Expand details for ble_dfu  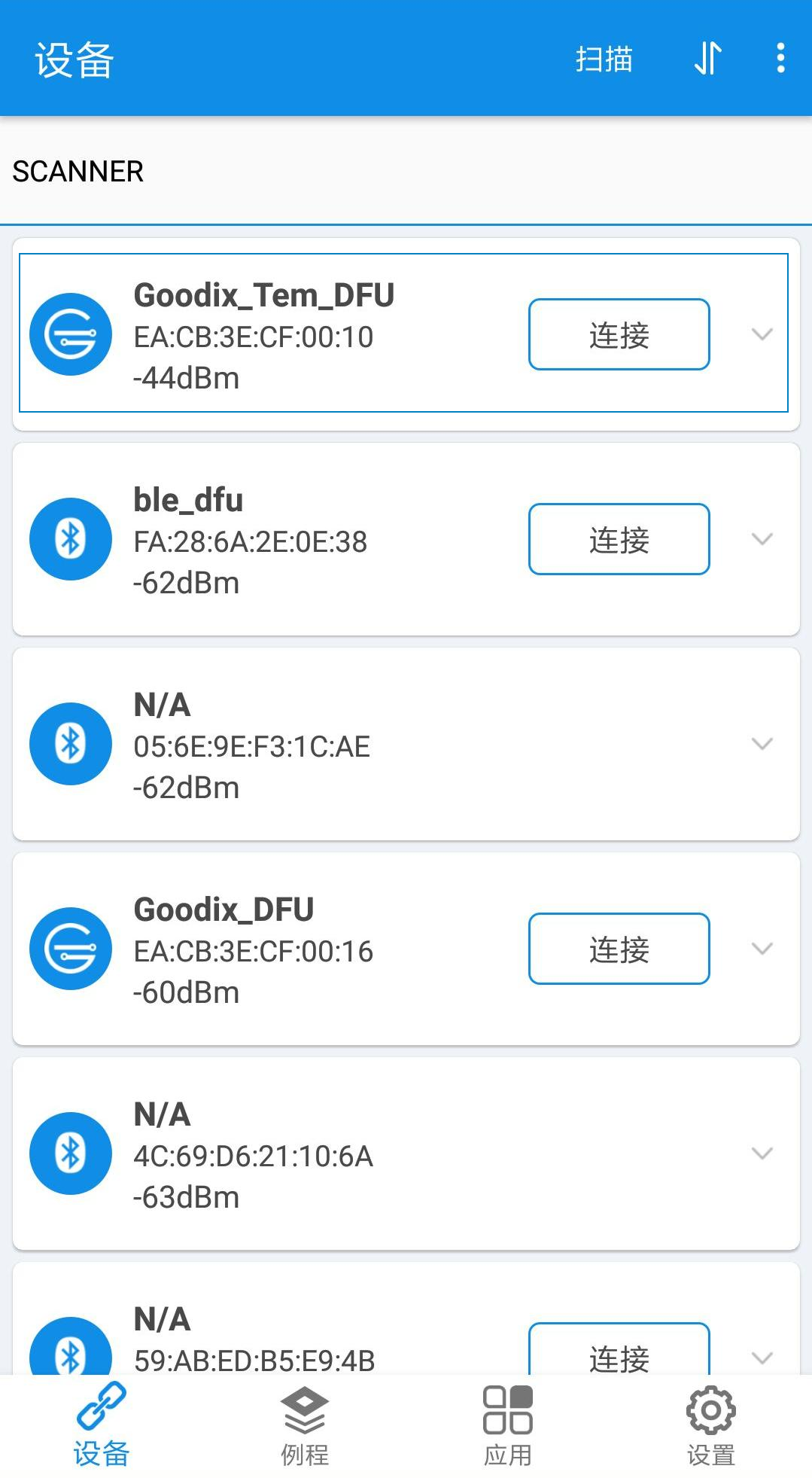tap(762, 539)
